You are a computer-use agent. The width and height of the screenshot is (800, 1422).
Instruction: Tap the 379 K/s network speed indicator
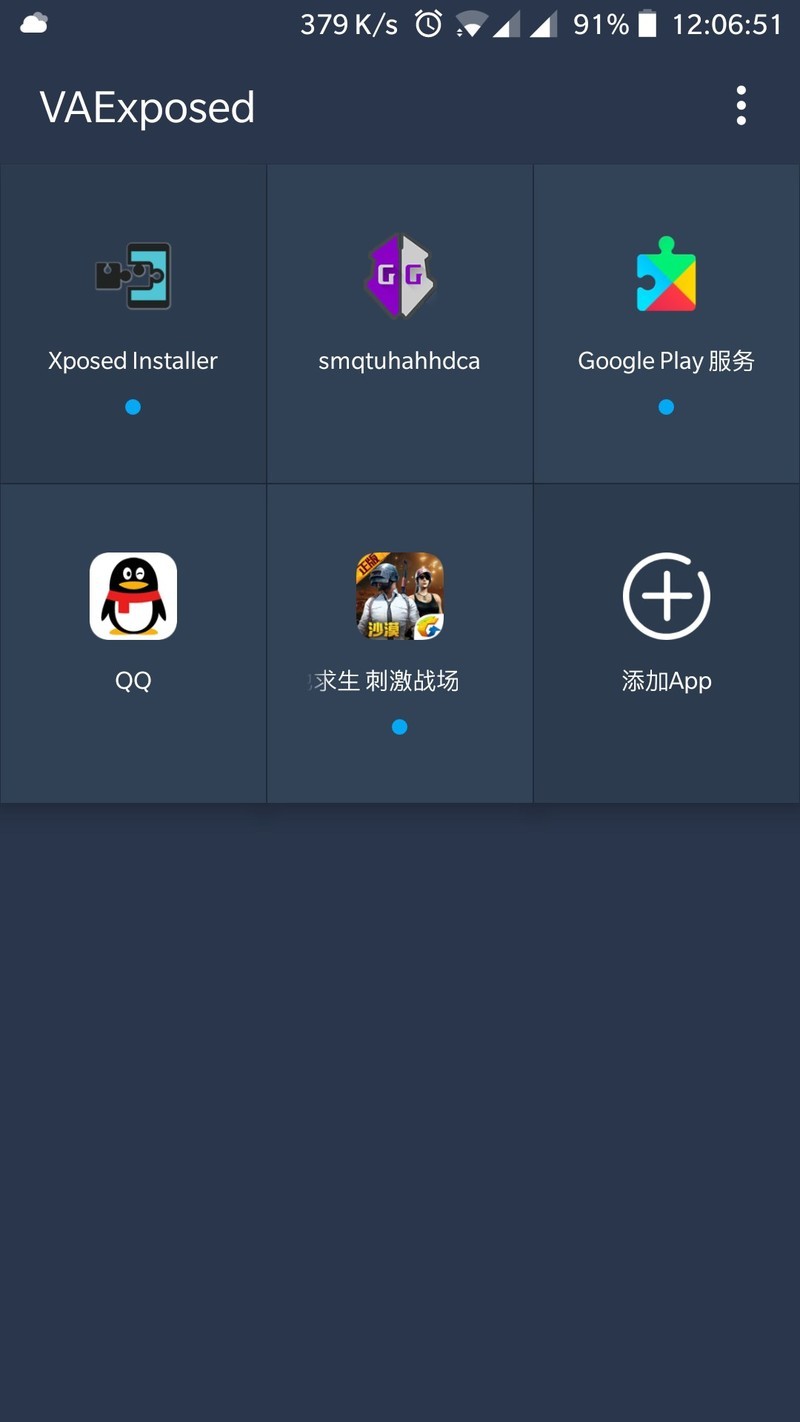[x=342, y=24]
